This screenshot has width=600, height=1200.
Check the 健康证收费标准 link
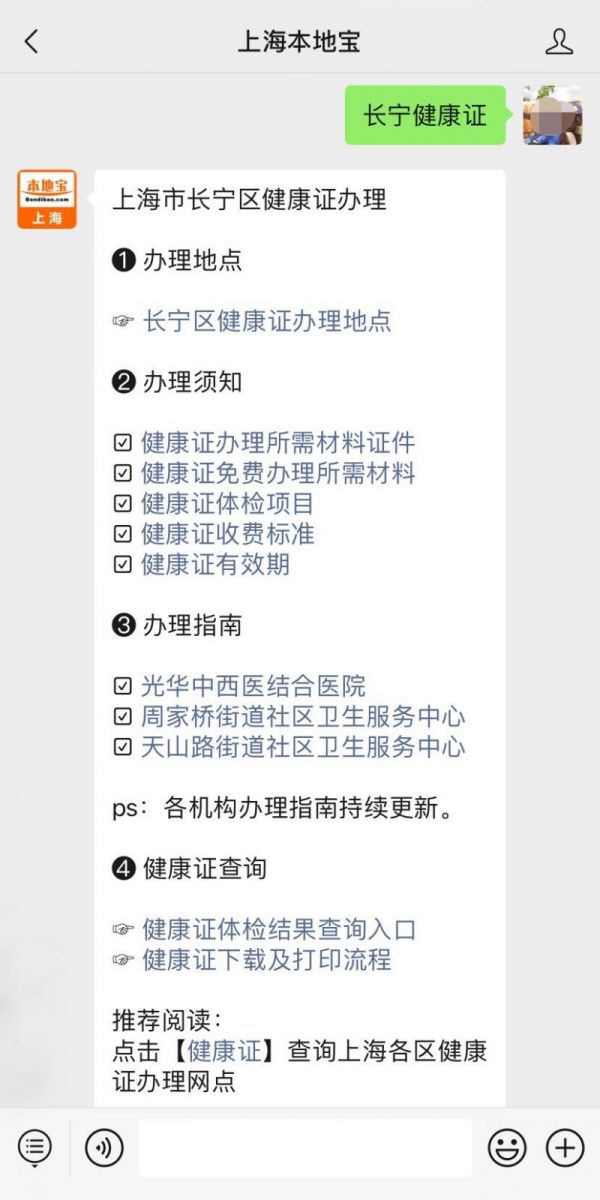(227, 534)
